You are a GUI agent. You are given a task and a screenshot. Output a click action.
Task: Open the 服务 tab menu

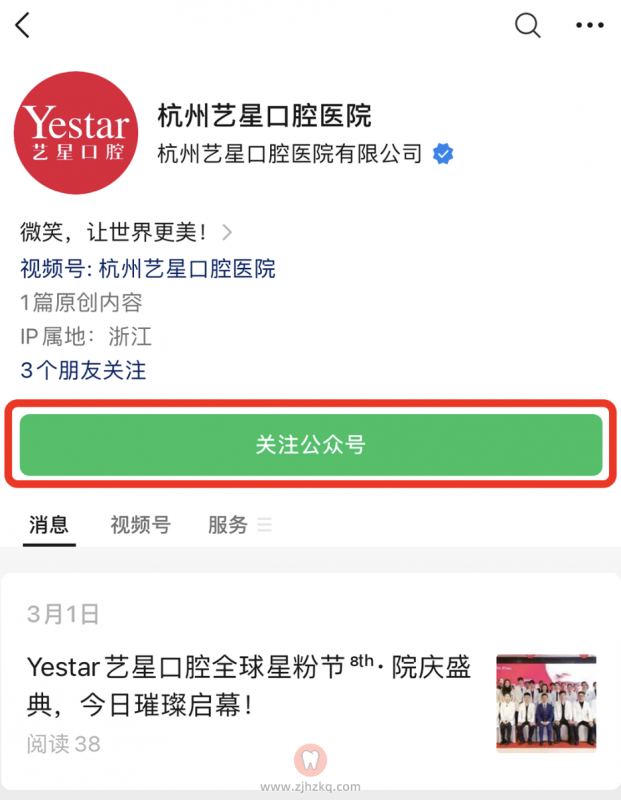238,525
